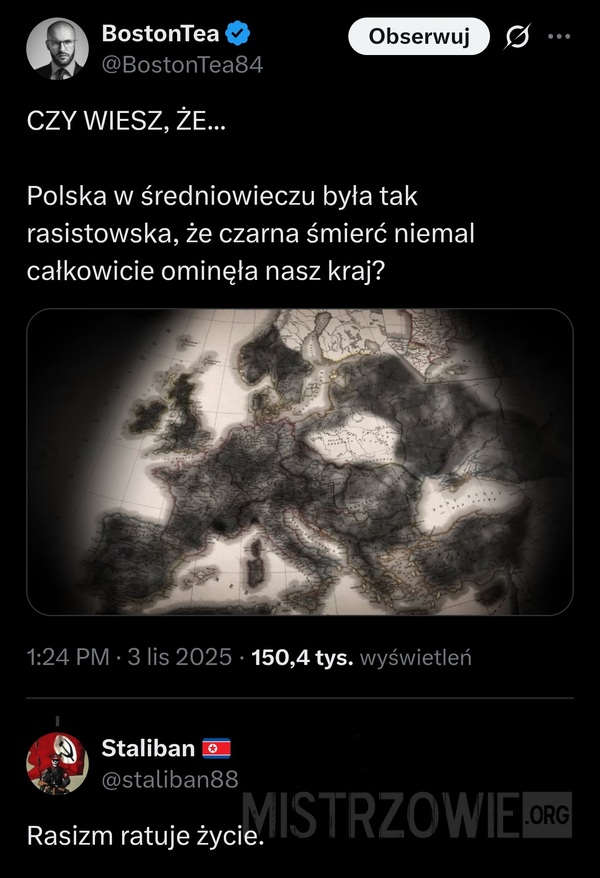This screenshot has height=878, width=600.
Task: View the Europe map image full screen
Action: pyautogui.click(x=299, y=461)
